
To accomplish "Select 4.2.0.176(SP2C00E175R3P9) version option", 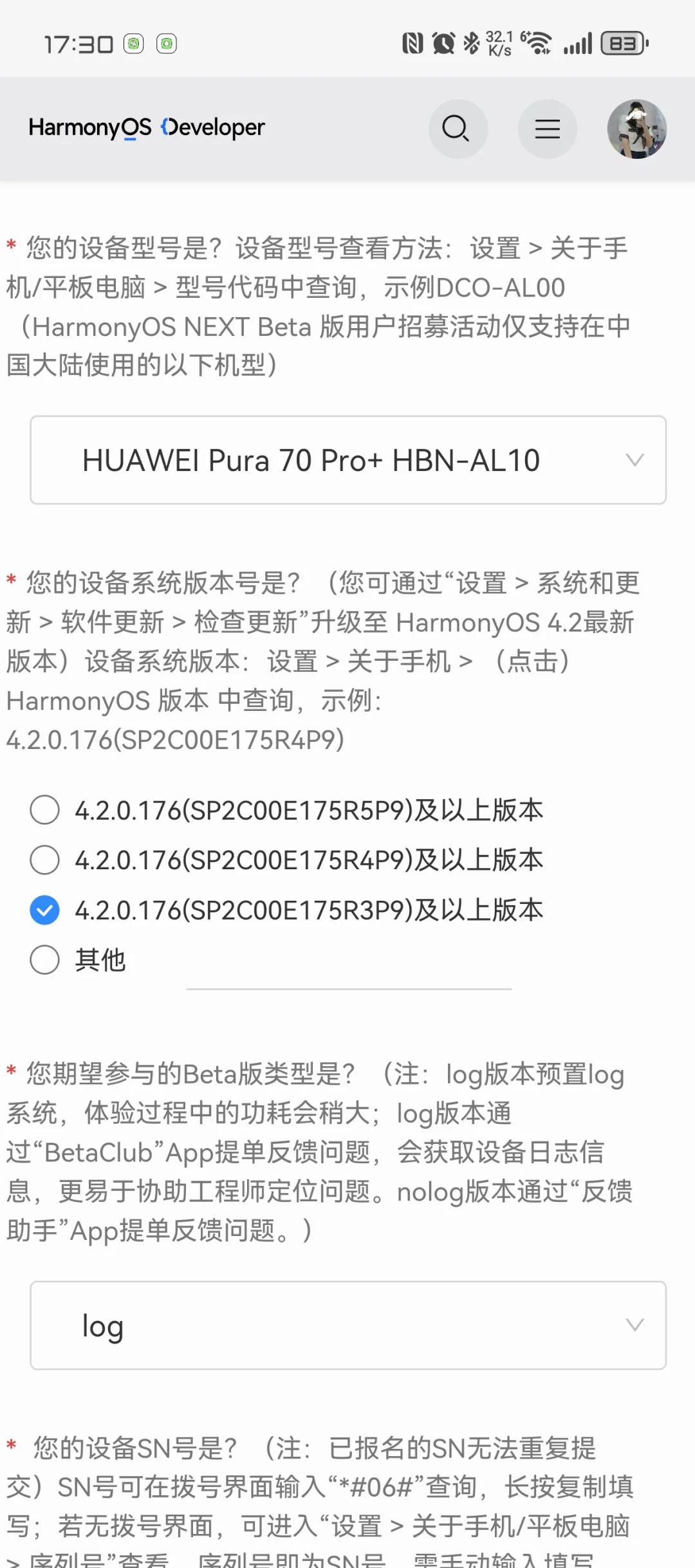I will click(x=45, y=910).
